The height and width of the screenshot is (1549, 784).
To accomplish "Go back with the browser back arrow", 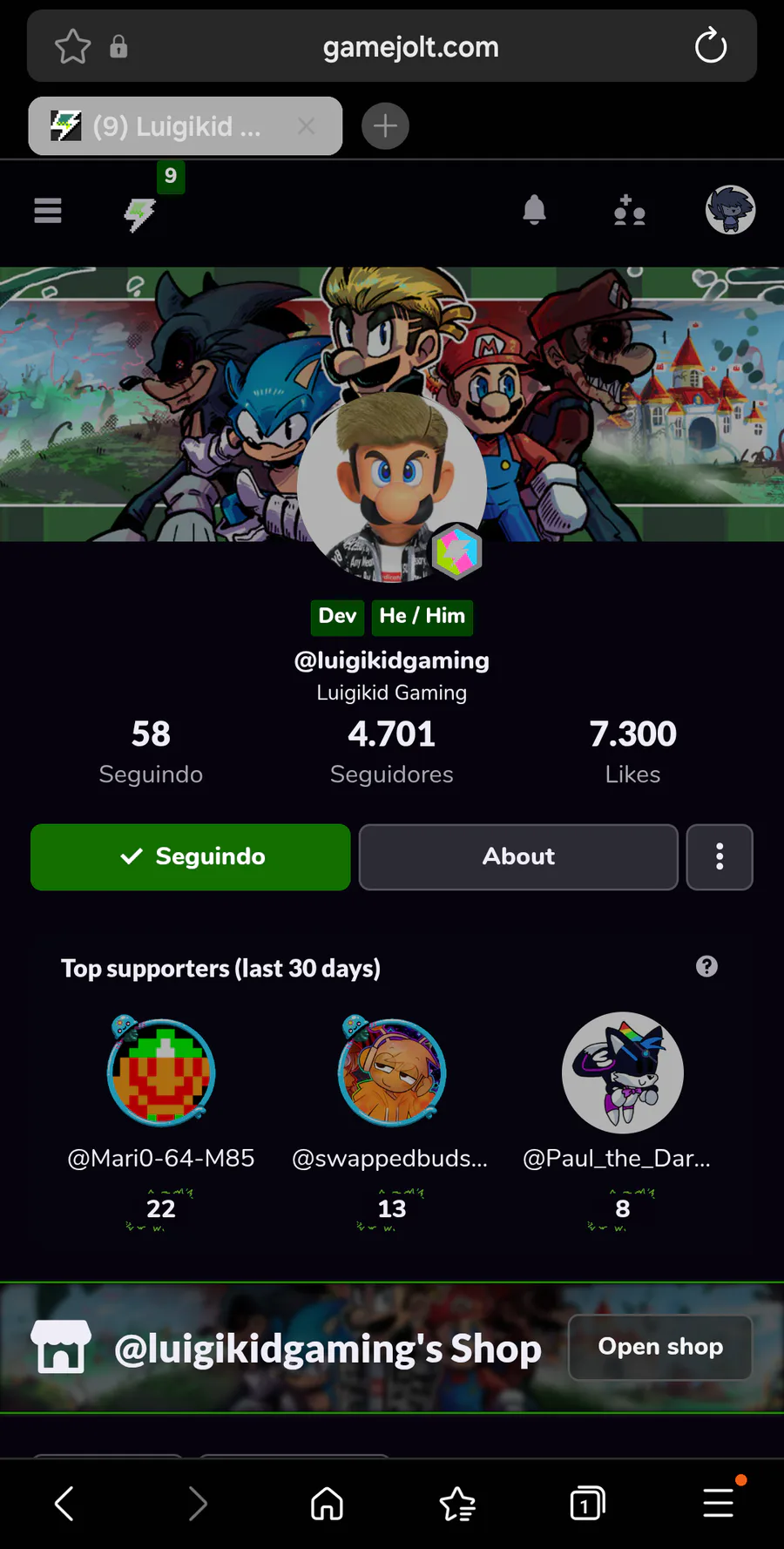I will point(64,1504).
